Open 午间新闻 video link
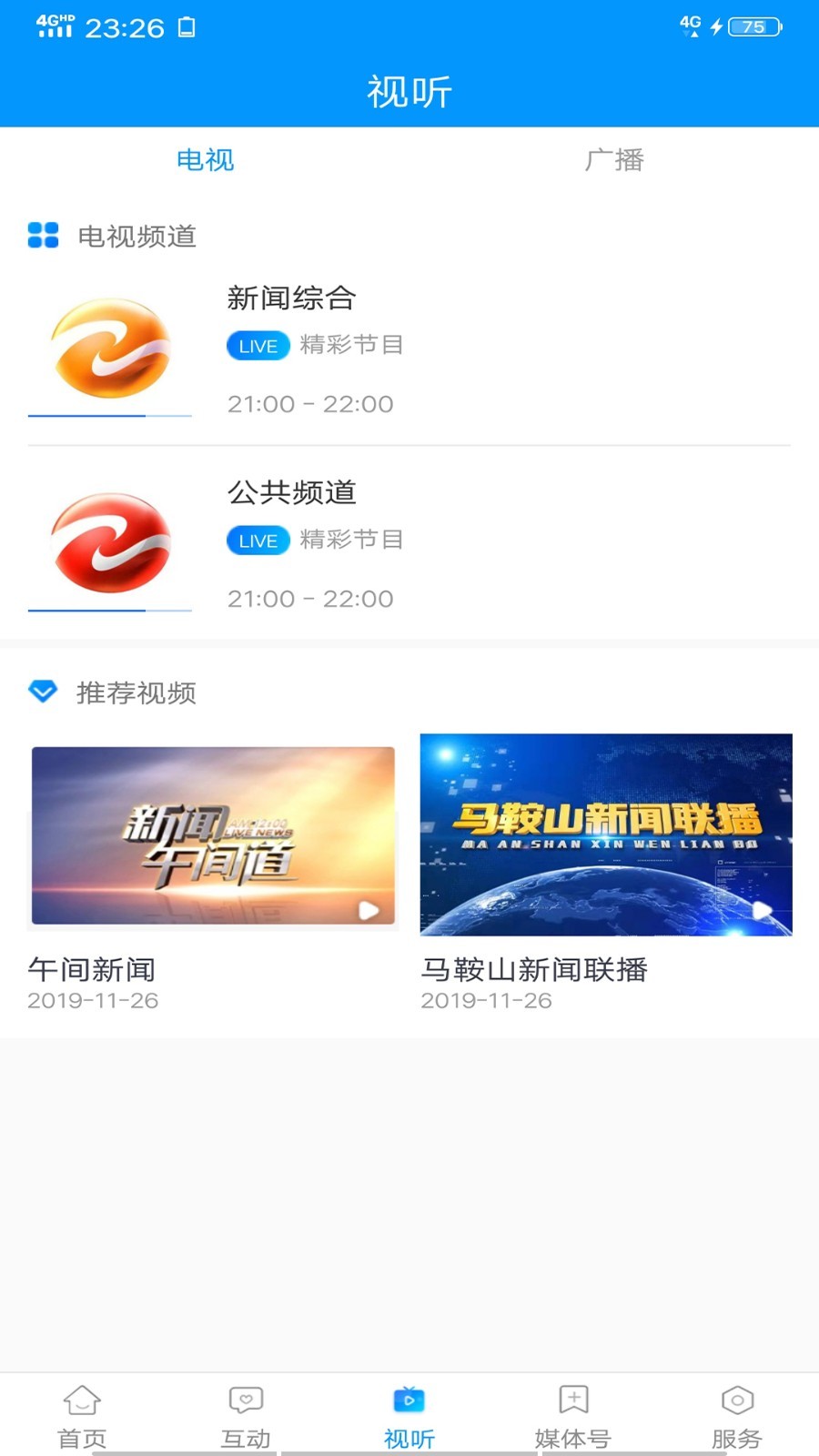Viewport: 819px width, 1456px height. [91, 970]
